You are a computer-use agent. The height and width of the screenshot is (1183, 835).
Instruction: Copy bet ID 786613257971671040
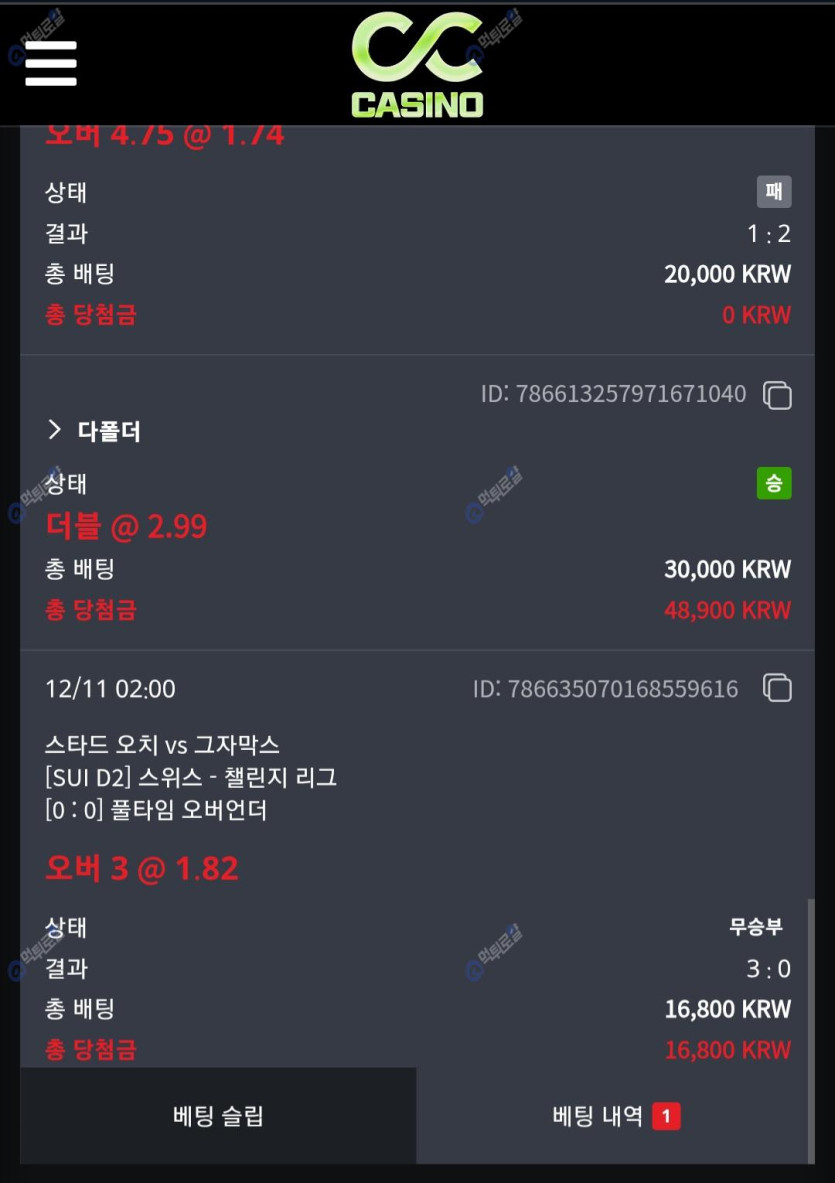(x=777, y=395)
